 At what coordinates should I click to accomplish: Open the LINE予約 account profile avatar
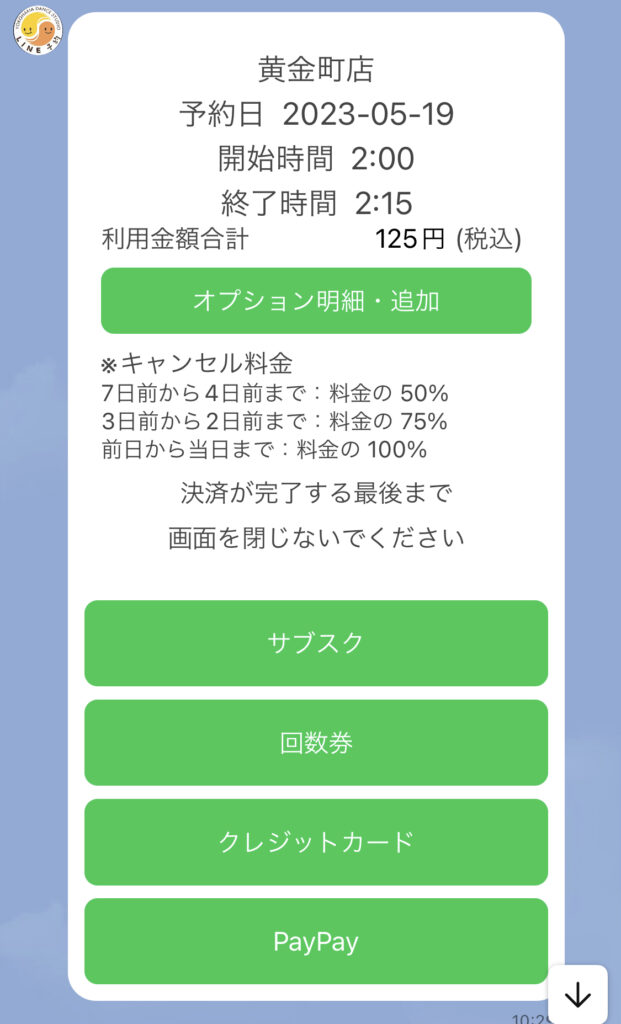[38, 31]
